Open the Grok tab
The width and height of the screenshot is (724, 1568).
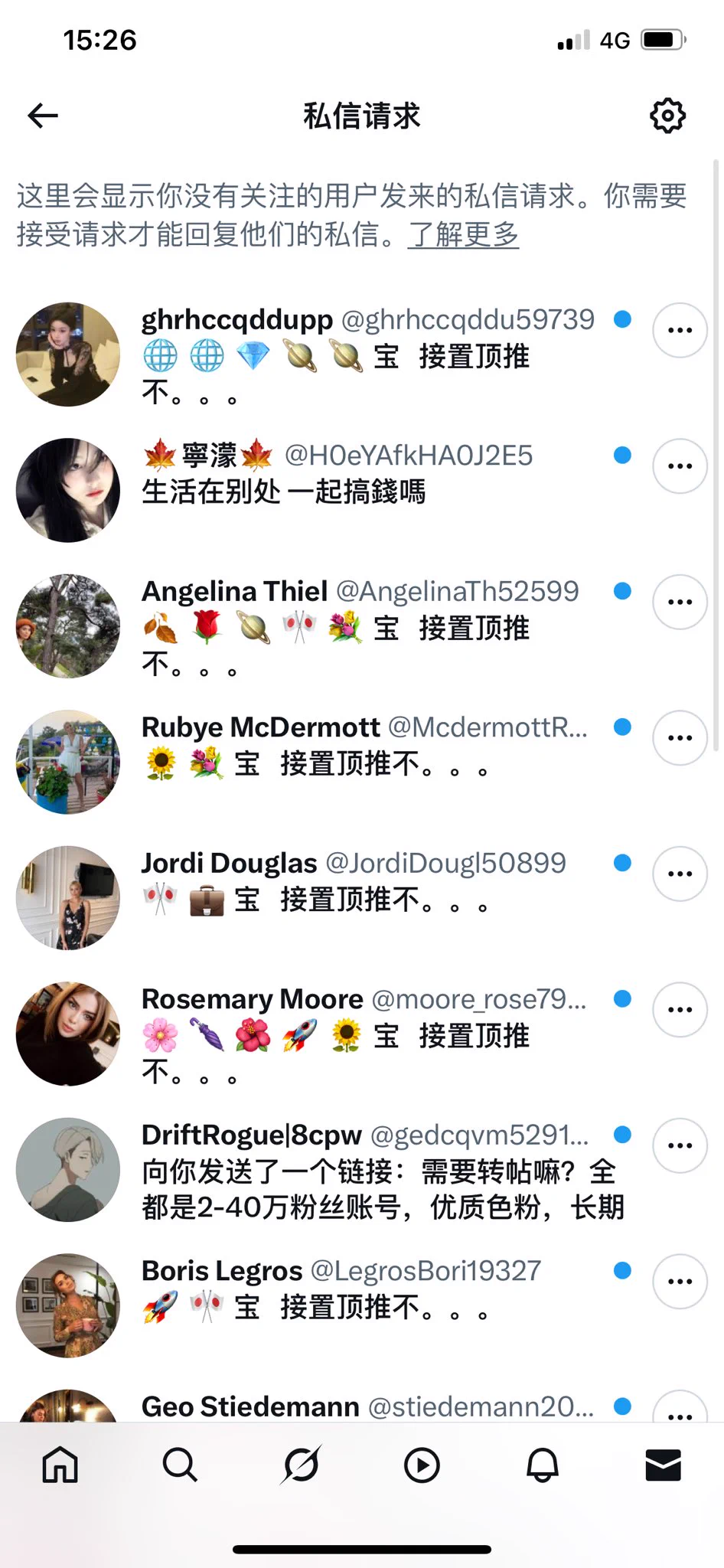tap(301, 1465)
